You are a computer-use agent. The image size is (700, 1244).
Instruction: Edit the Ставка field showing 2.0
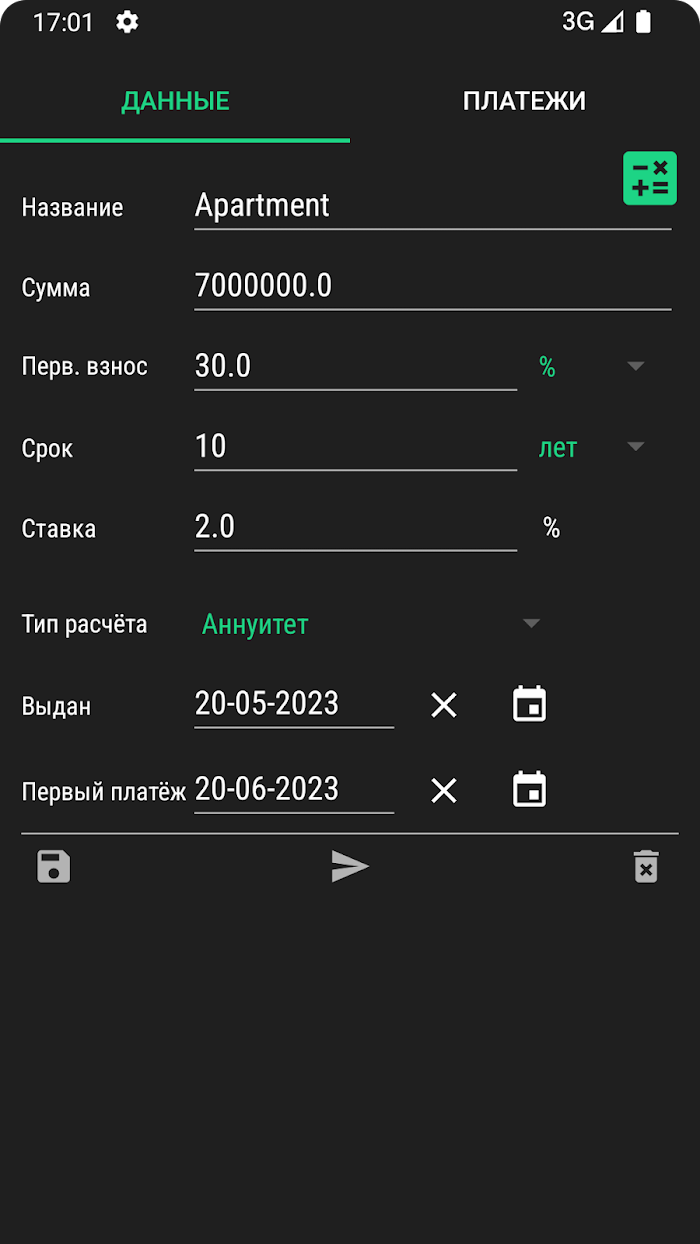(x=355, y=527)
